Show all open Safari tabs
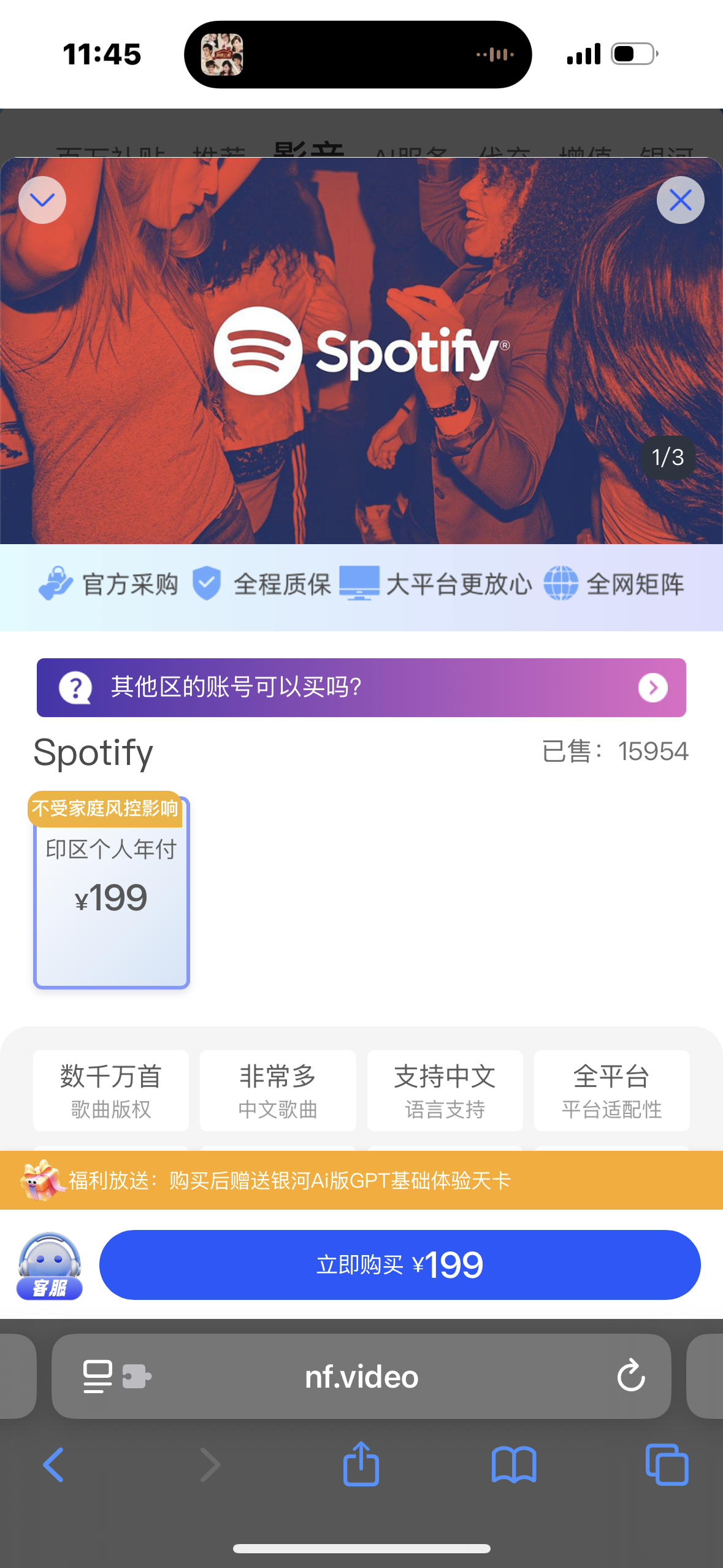Image resolution: width=723 pixels, height=1568 pixels. pyautogui.click(x=667, y=1465)
